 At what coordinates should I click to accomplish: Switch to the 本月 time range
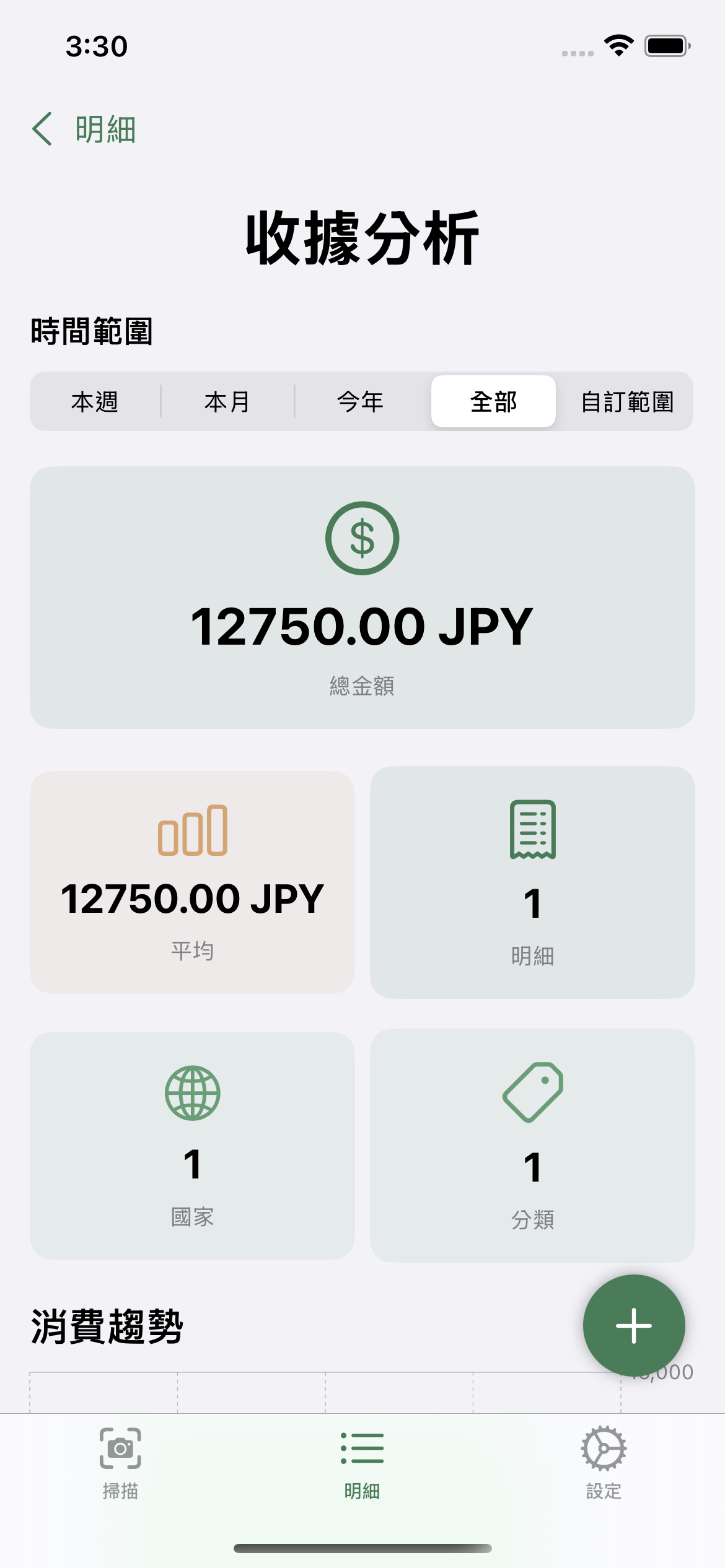click(x=227, y=401)
